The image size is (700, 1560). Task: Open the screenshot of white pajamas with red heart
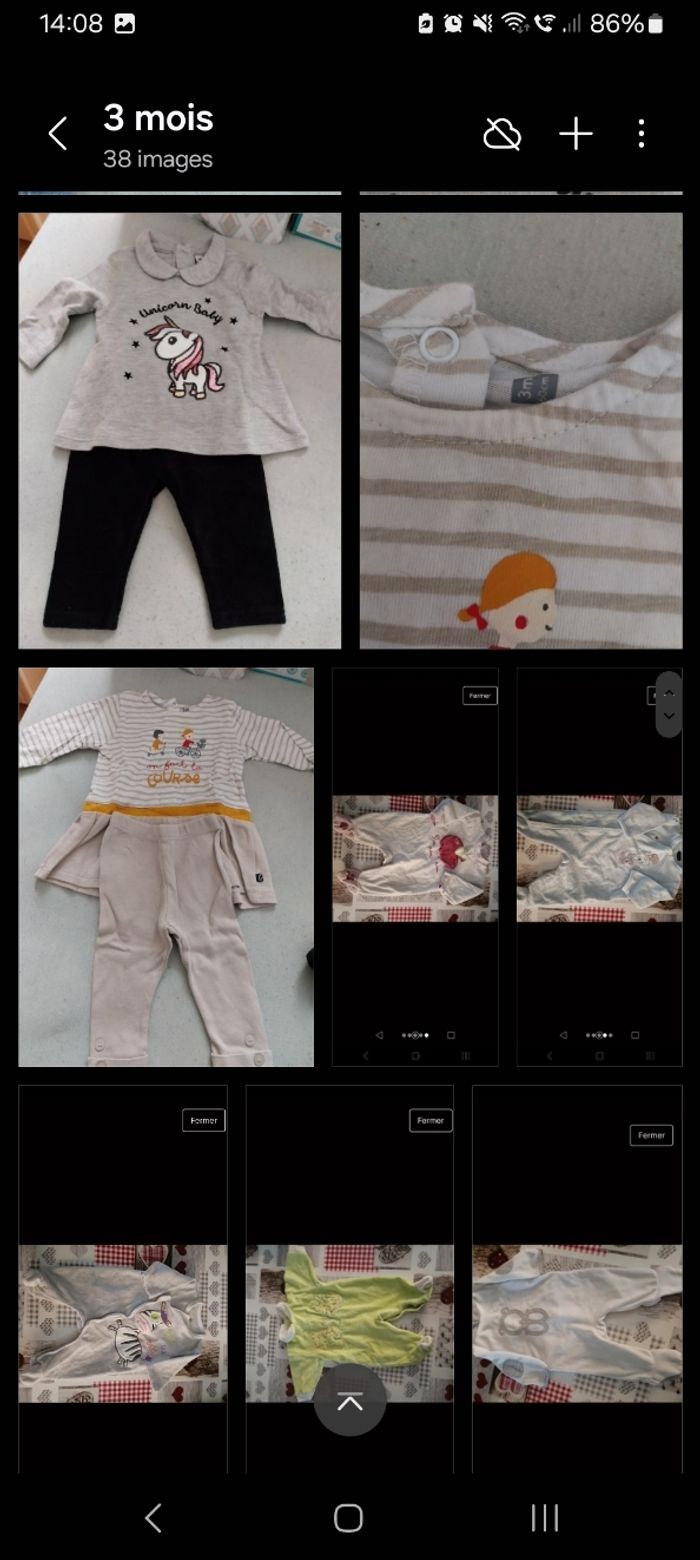click(415, 866)
